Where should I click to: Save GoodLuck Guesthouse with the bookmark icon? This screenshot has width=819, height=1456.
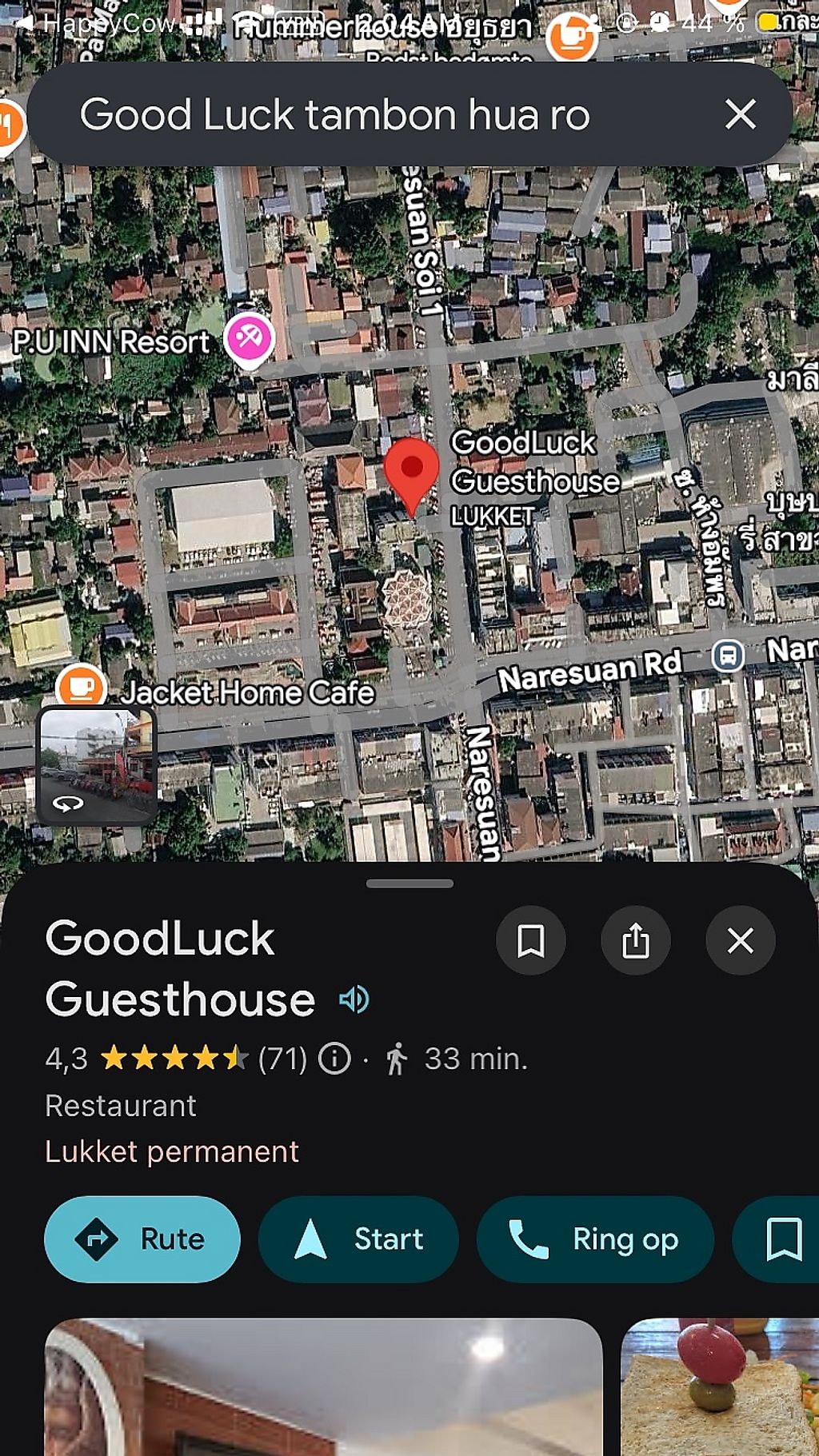(530, 940)
